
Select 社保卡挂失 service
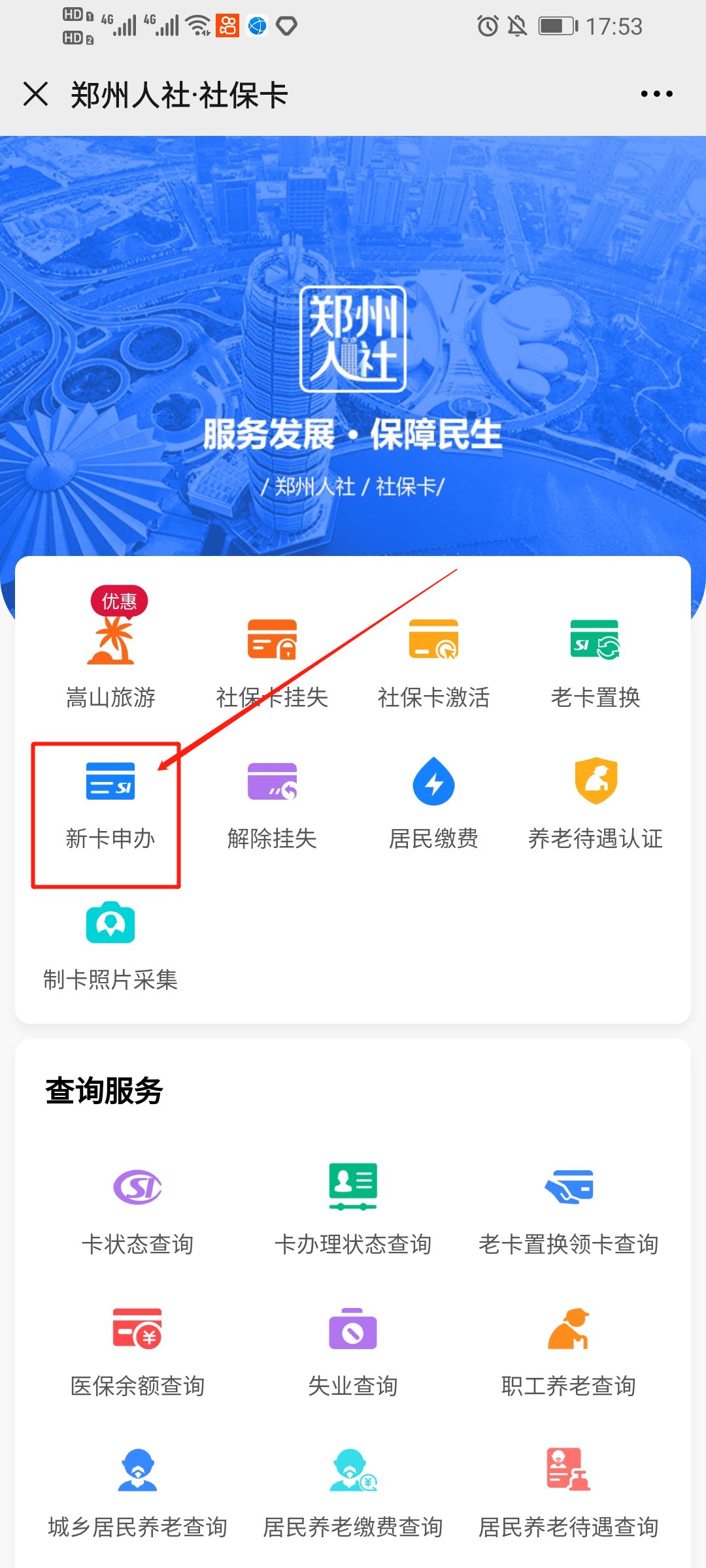272,660
